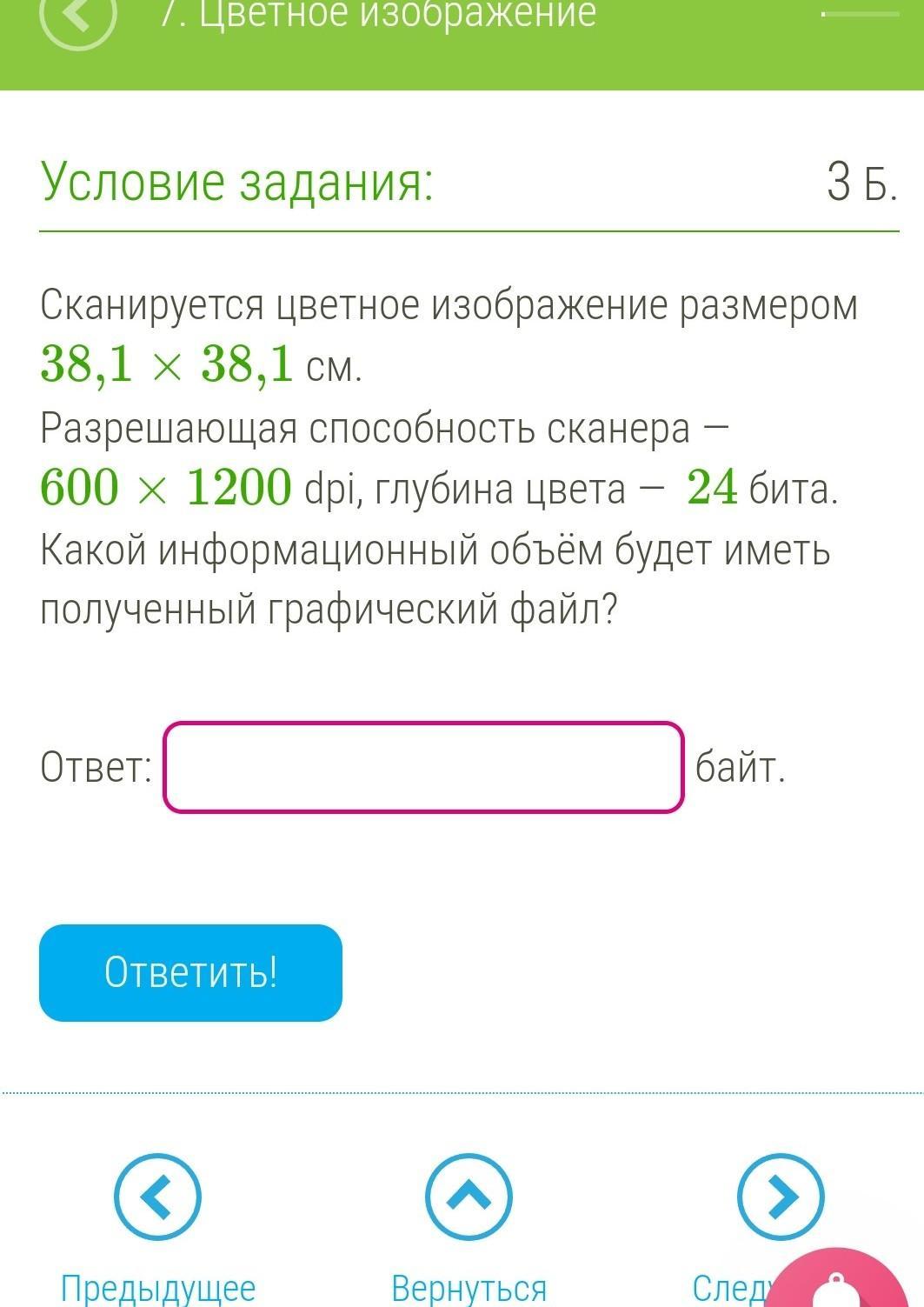Tap the back arrow in the green header
Viewport: 924px width, 1307px height.
[x=78, y=16]
